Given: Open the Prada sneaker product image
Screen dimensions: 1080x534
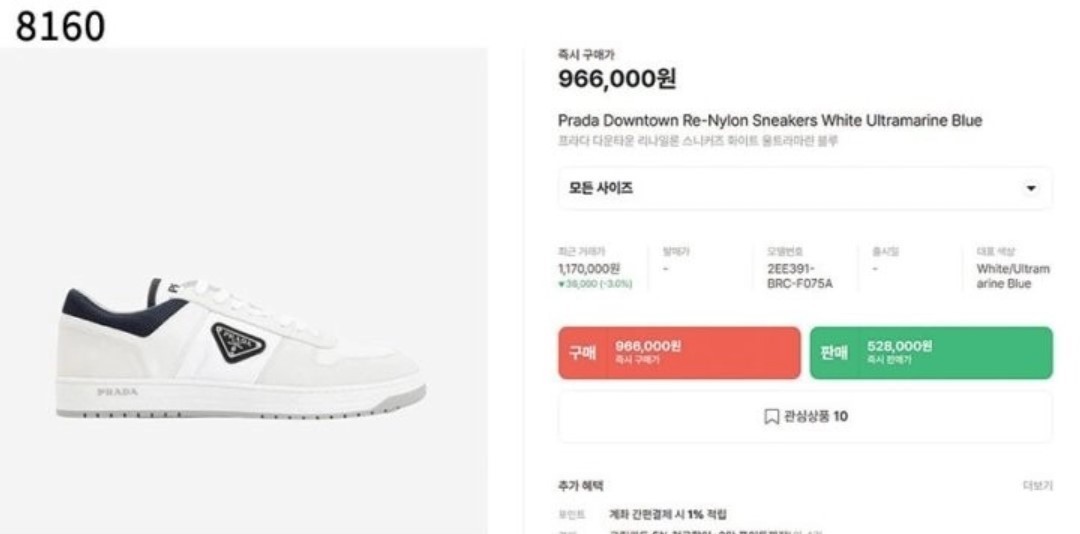Looking at the screenshot, I should pyautogui.click(x=243, y=345).
